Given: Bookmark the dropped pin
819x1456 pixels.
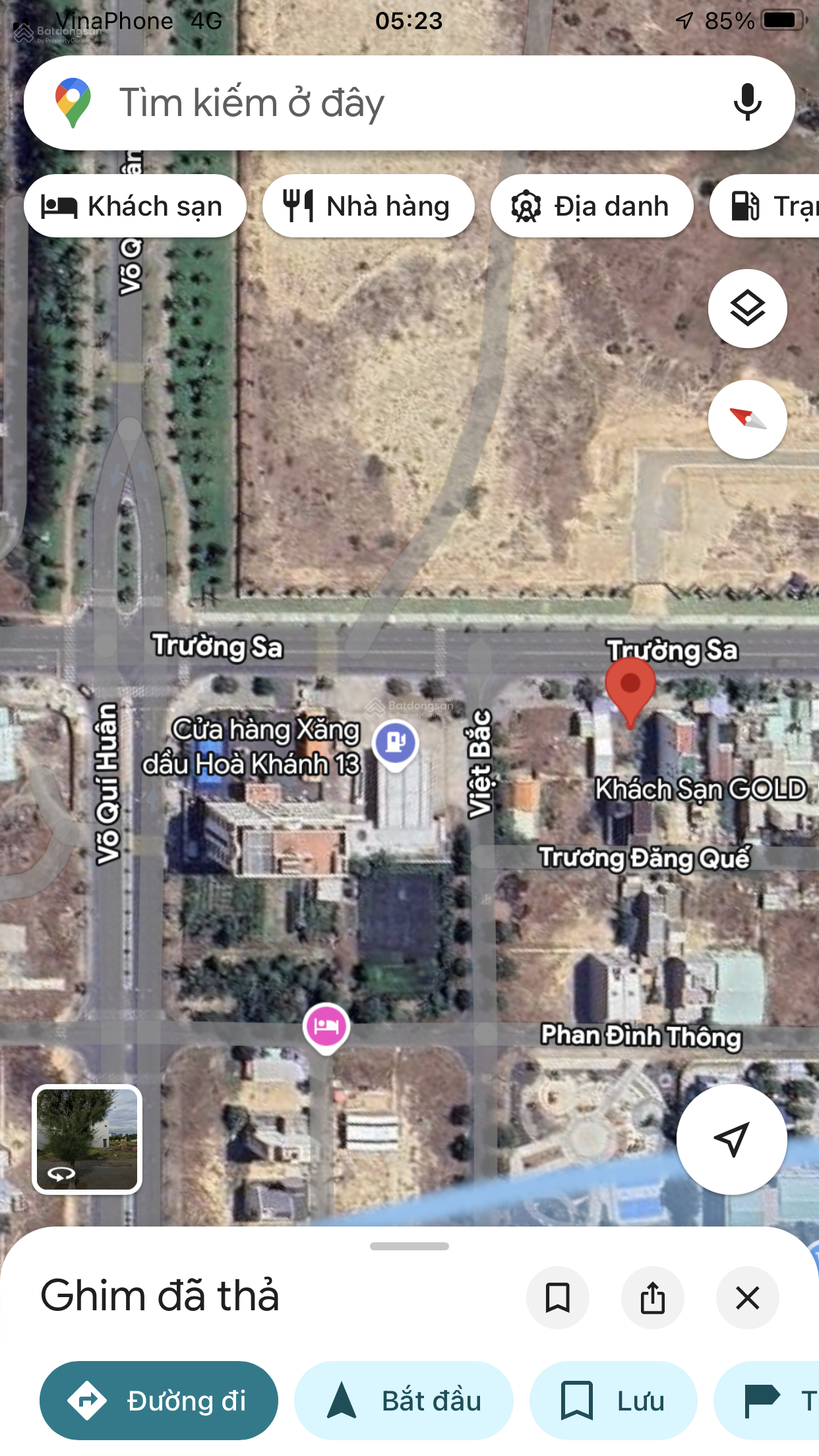Looking at the screenshot, I should 557,1298.
